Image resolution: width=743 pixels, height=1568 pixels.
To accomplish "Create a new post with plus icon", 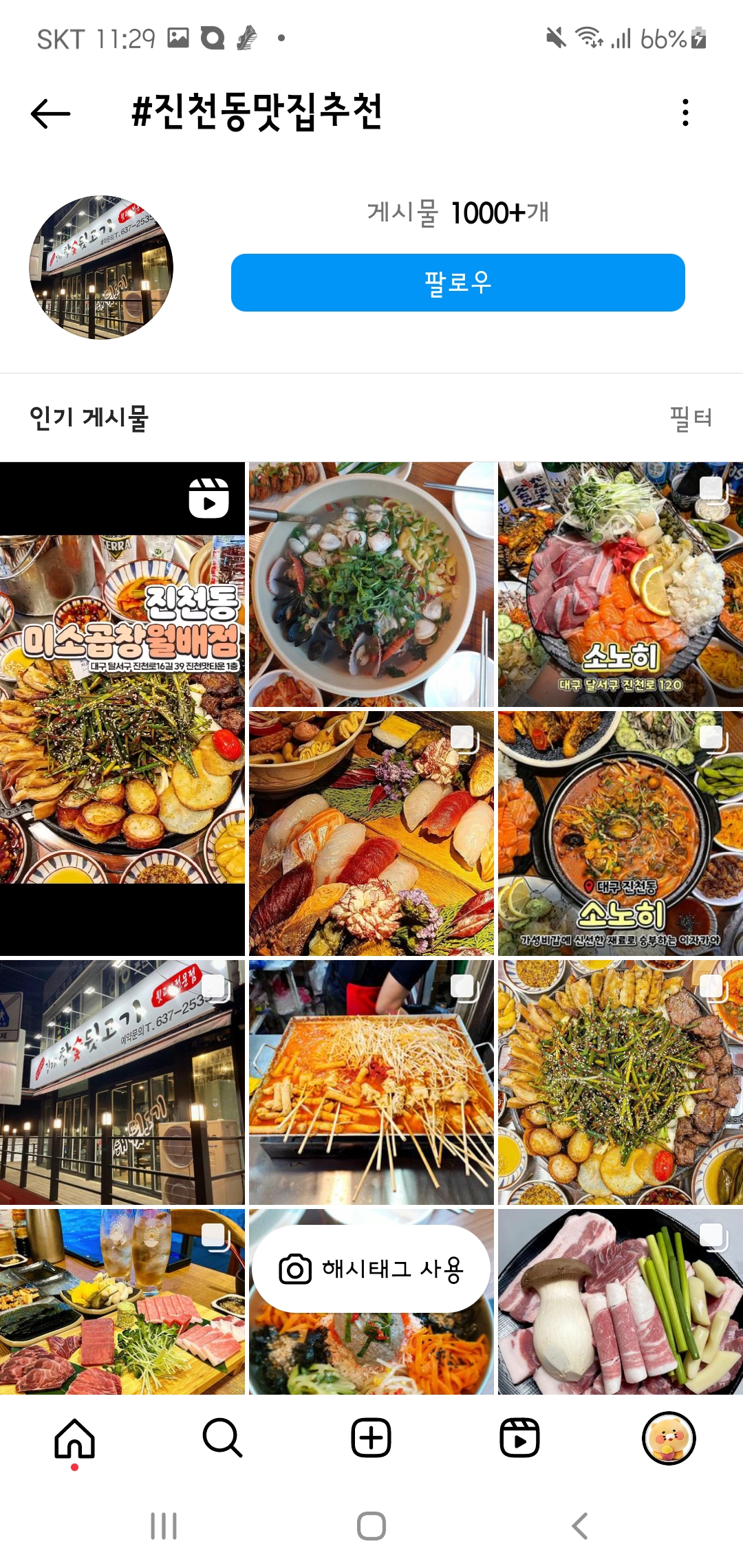I will click(371, 1439).
